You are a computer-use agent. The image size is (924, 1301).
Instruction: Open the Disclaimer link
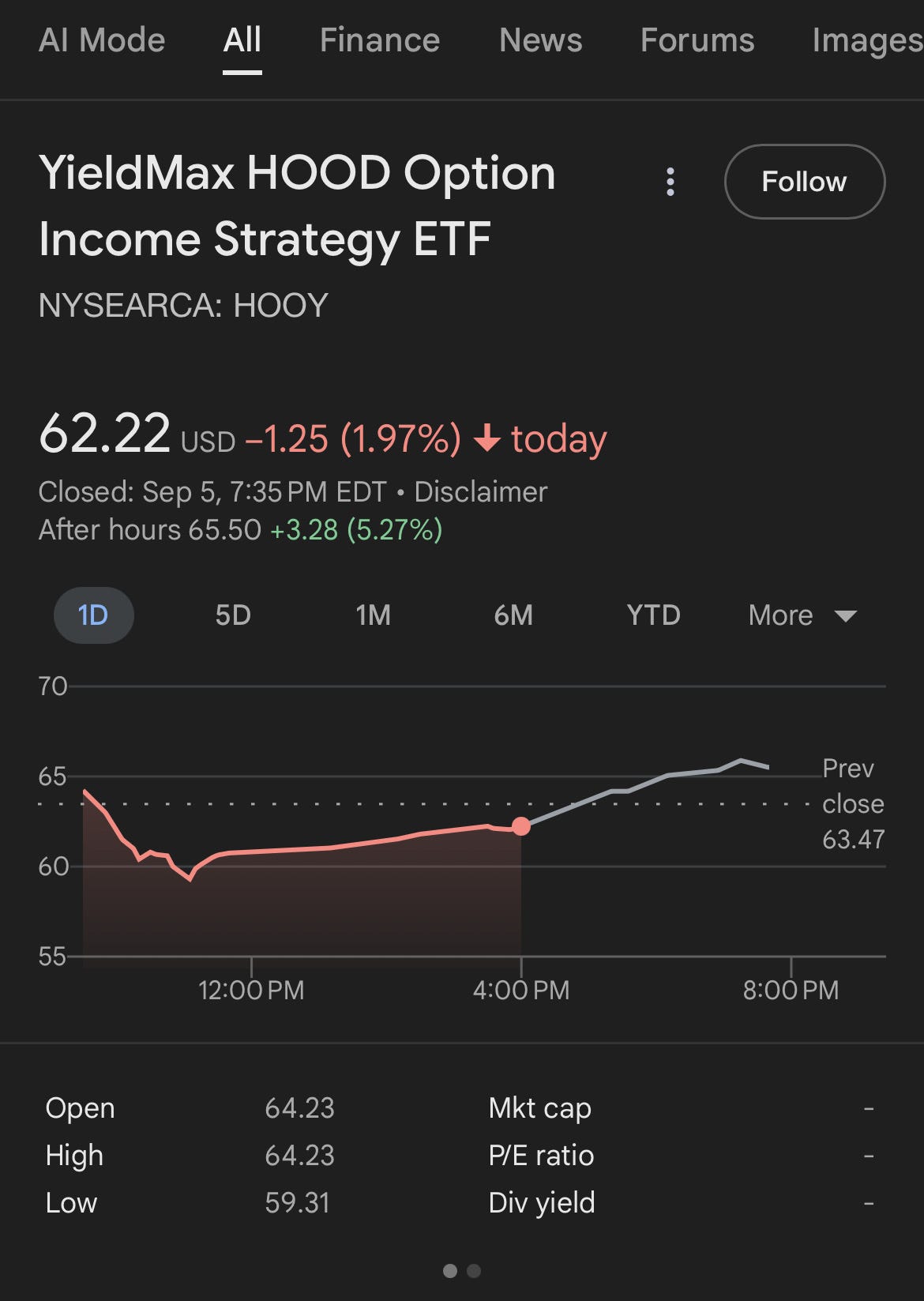[x=480, y=492]
